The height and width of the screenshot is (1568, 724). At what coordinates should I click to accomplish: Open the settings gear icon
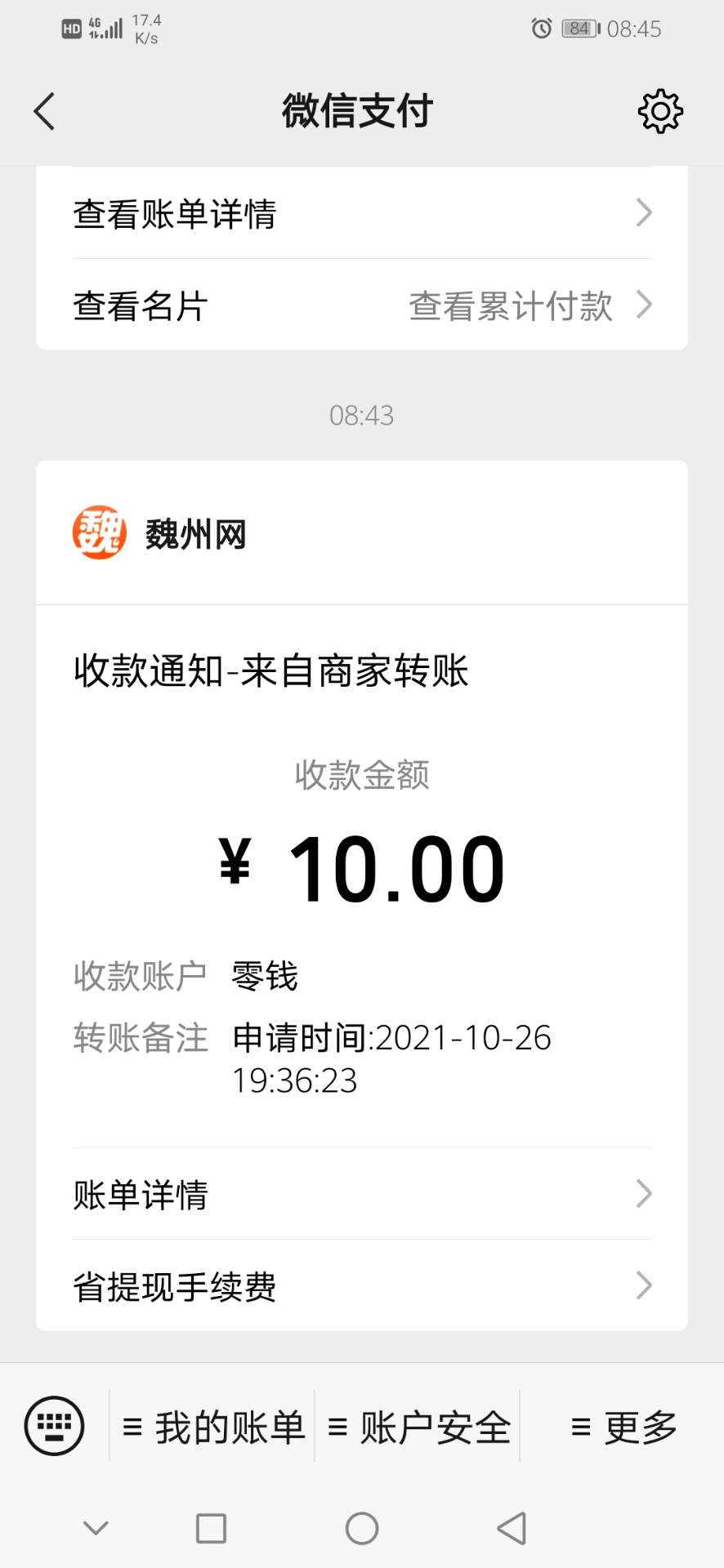(x=660, y=111)
